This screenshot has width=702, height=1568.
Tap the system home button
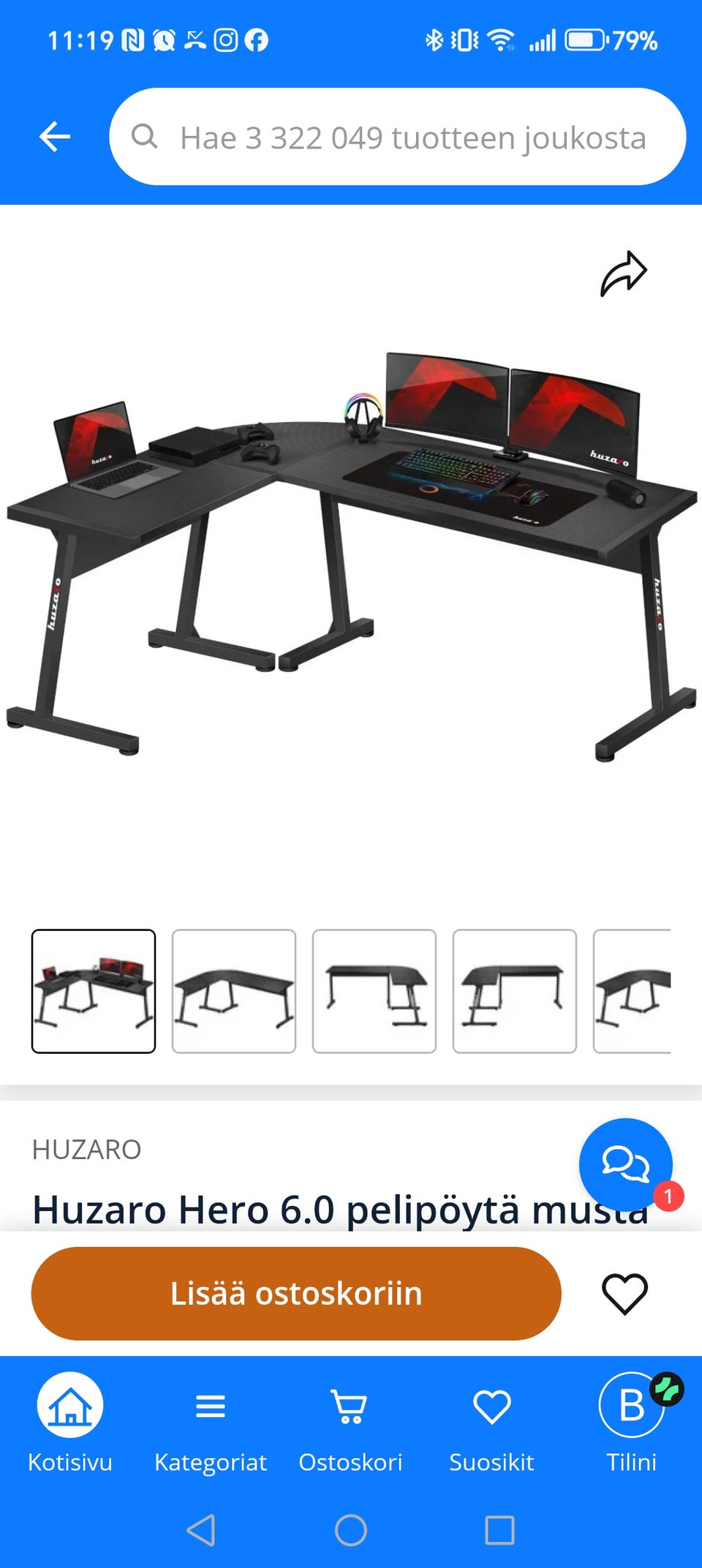pos(351,1529)
